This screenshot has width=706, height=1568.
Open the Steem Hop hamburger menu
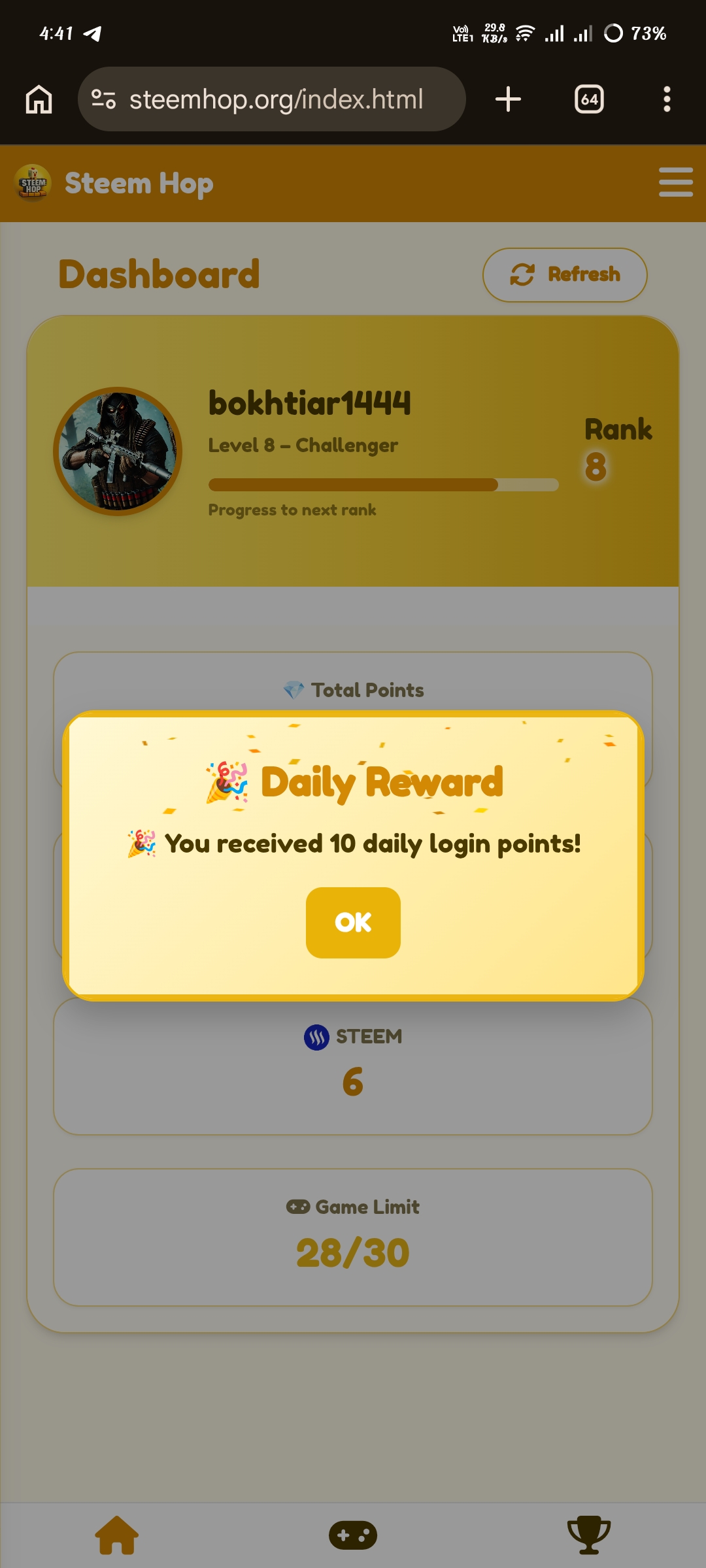pyautogui.click(x=675, y=182)
